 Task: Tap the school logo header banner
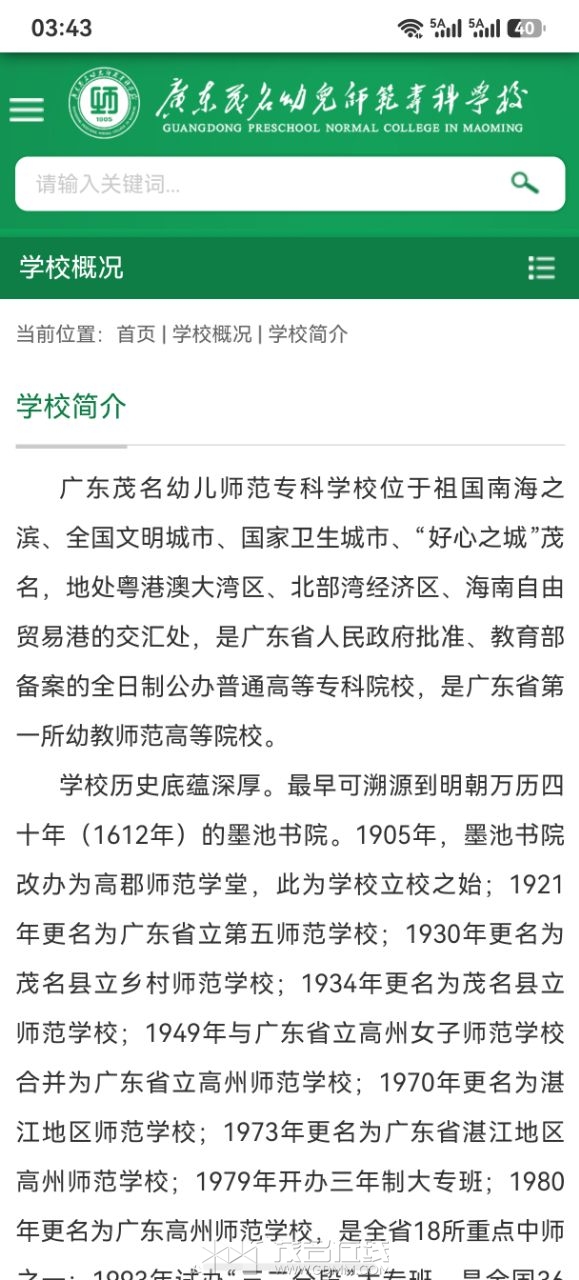pos(298,104)
